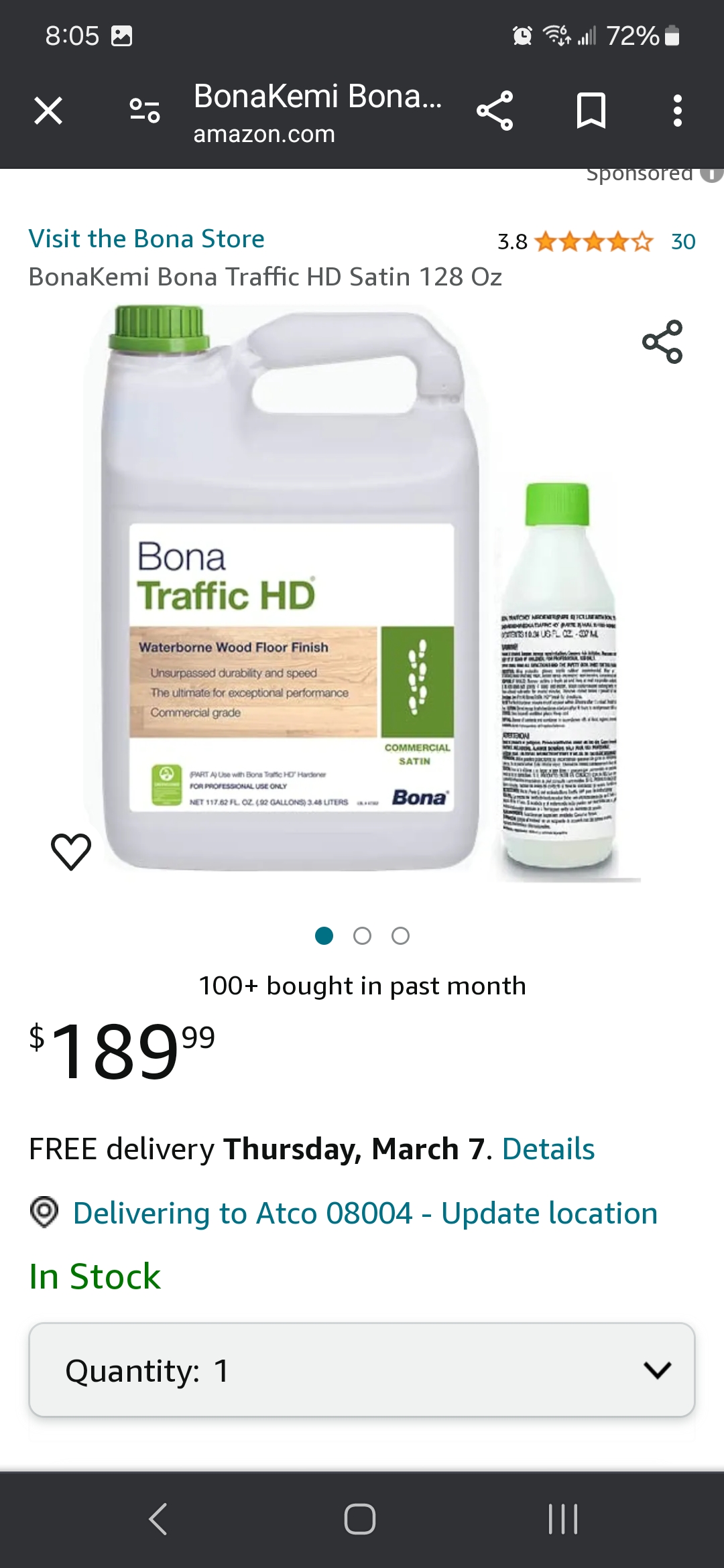Open site settings icon beside the page title
Screen dimensions: 724x1568
(145, 111)
